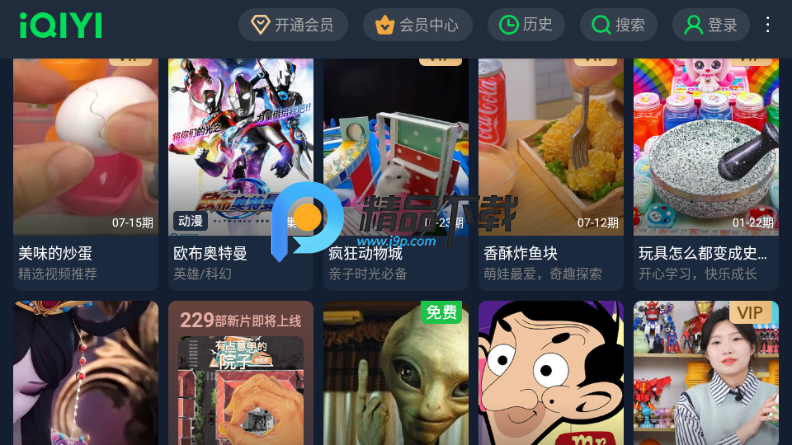Image resolution: width=792 pixels, height=445 pixels.
Task: Open the three-dot overflow menu
Action: tap(768, 25)
